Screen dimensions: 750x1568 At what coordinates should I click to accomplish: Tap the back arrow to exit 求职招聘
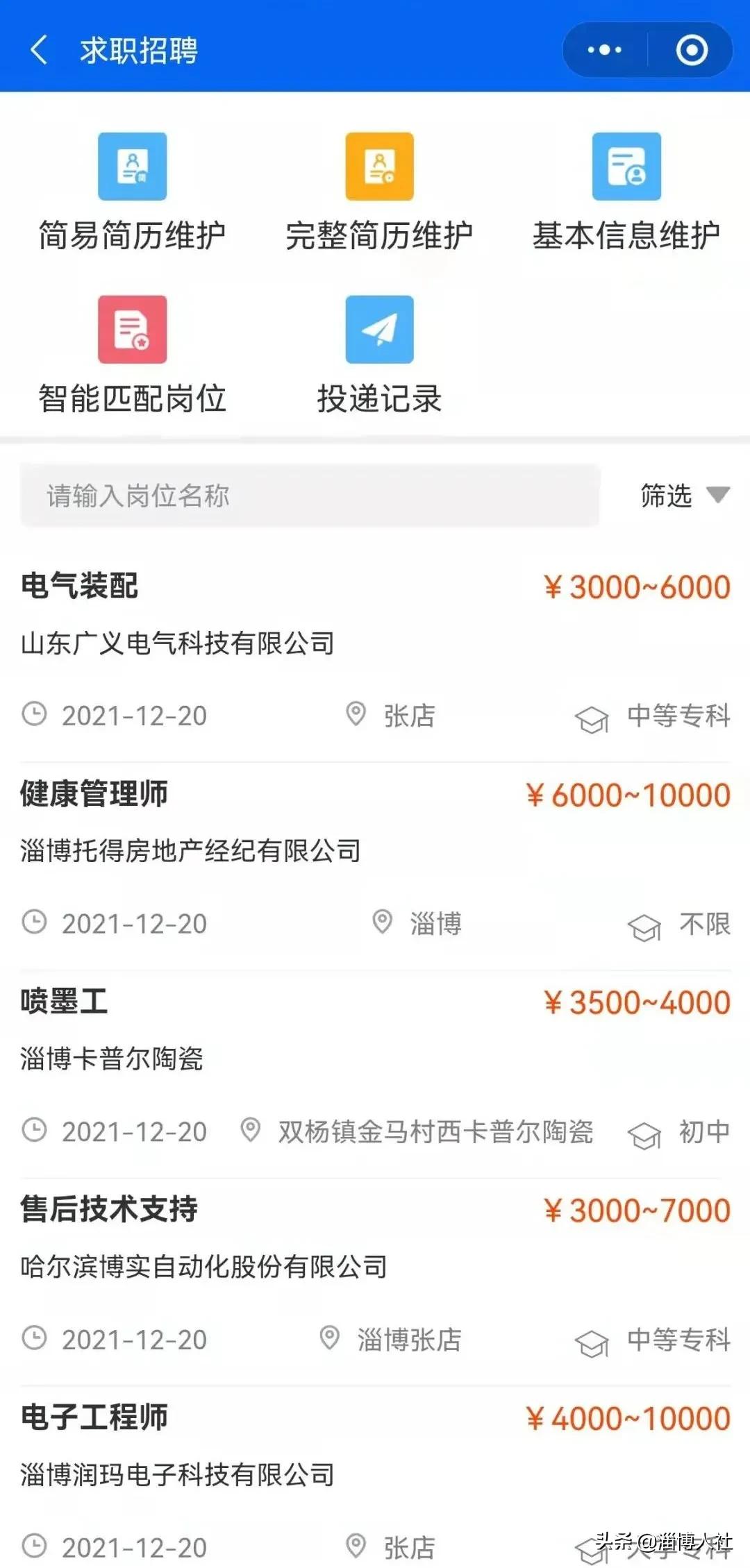[x=39, y=50]
